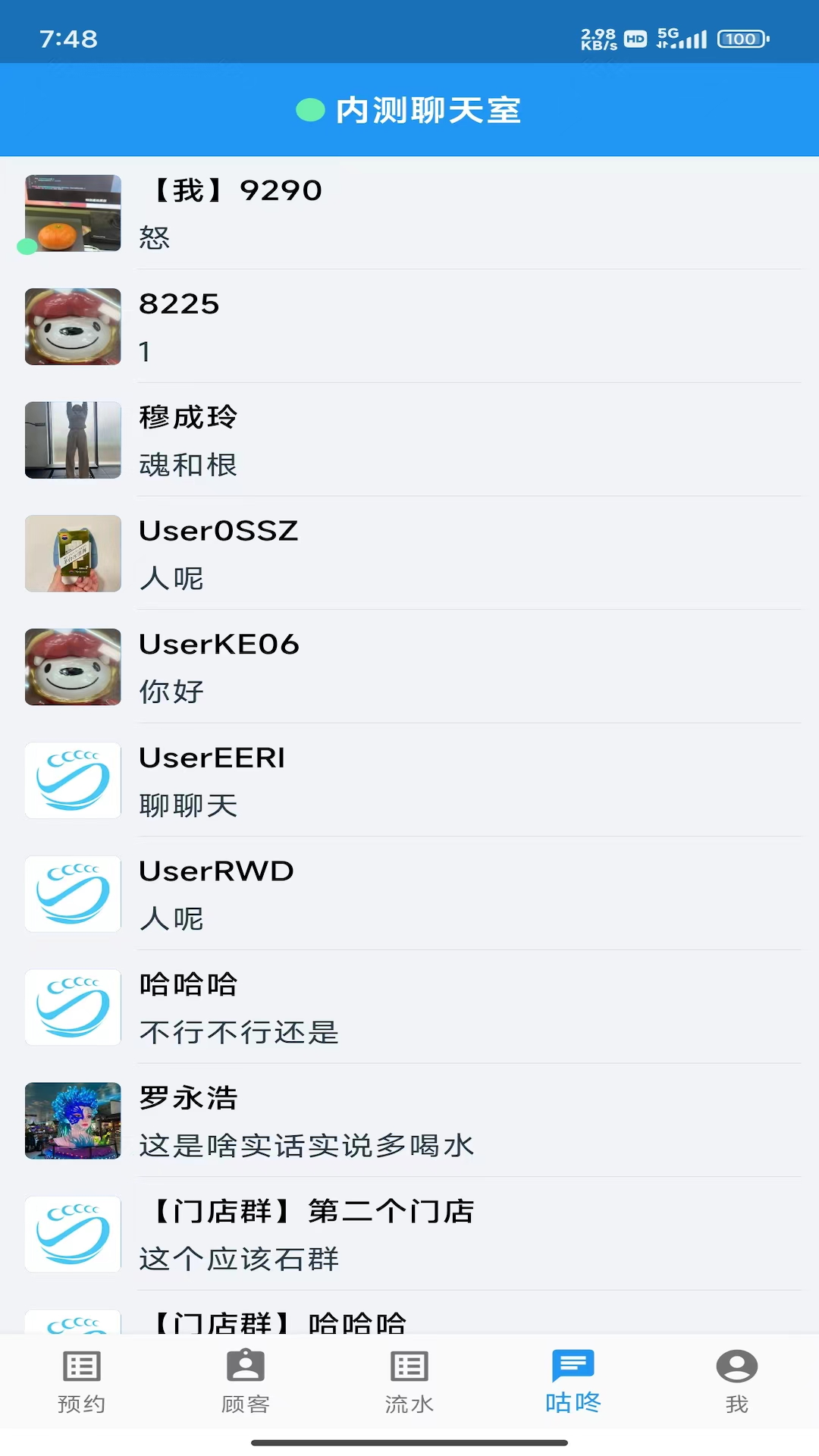Open the 哈哈哈 chat saying 不行不行还是
Image resolution: width=819 pixels, height=1456 pixels.
(409, 1007)
